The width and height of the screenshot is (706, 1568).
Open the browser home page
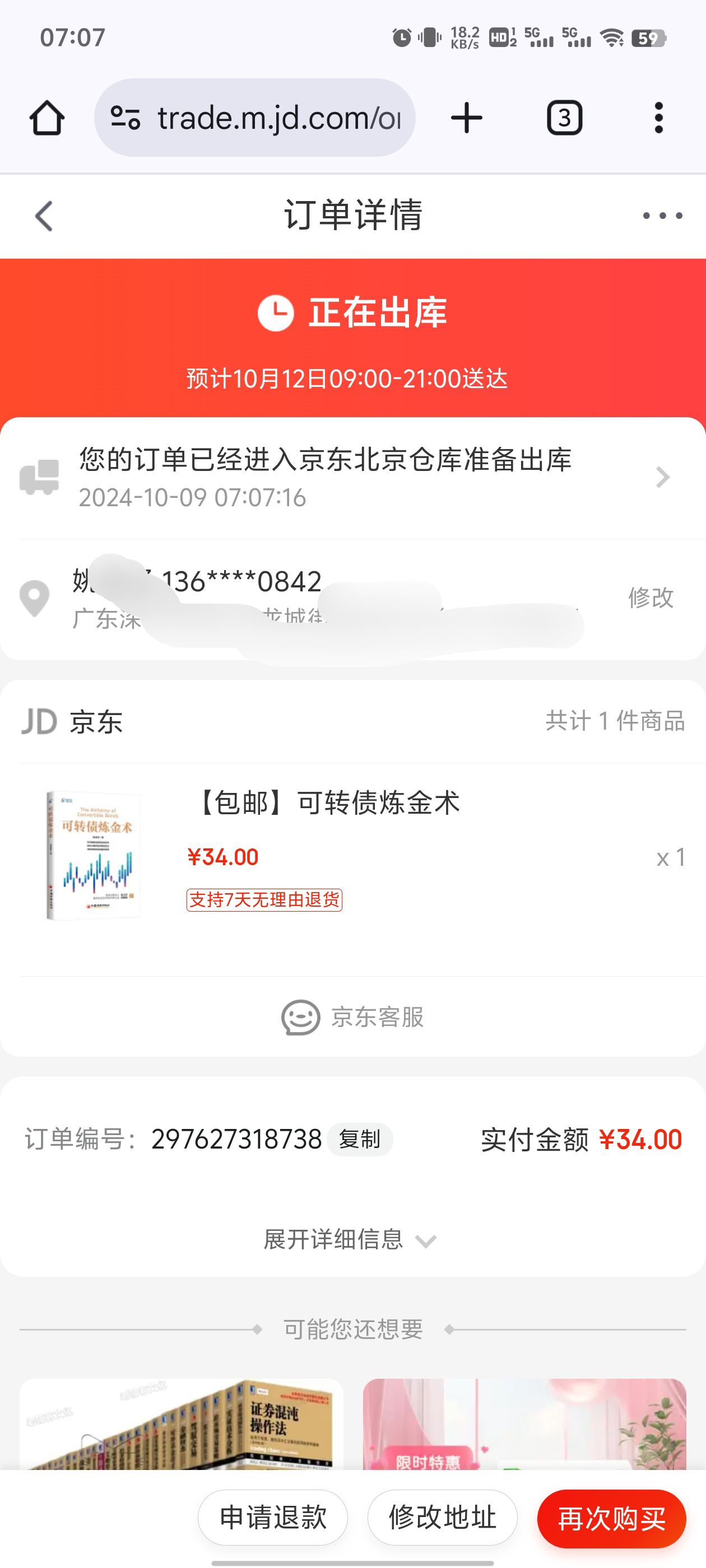47,118
